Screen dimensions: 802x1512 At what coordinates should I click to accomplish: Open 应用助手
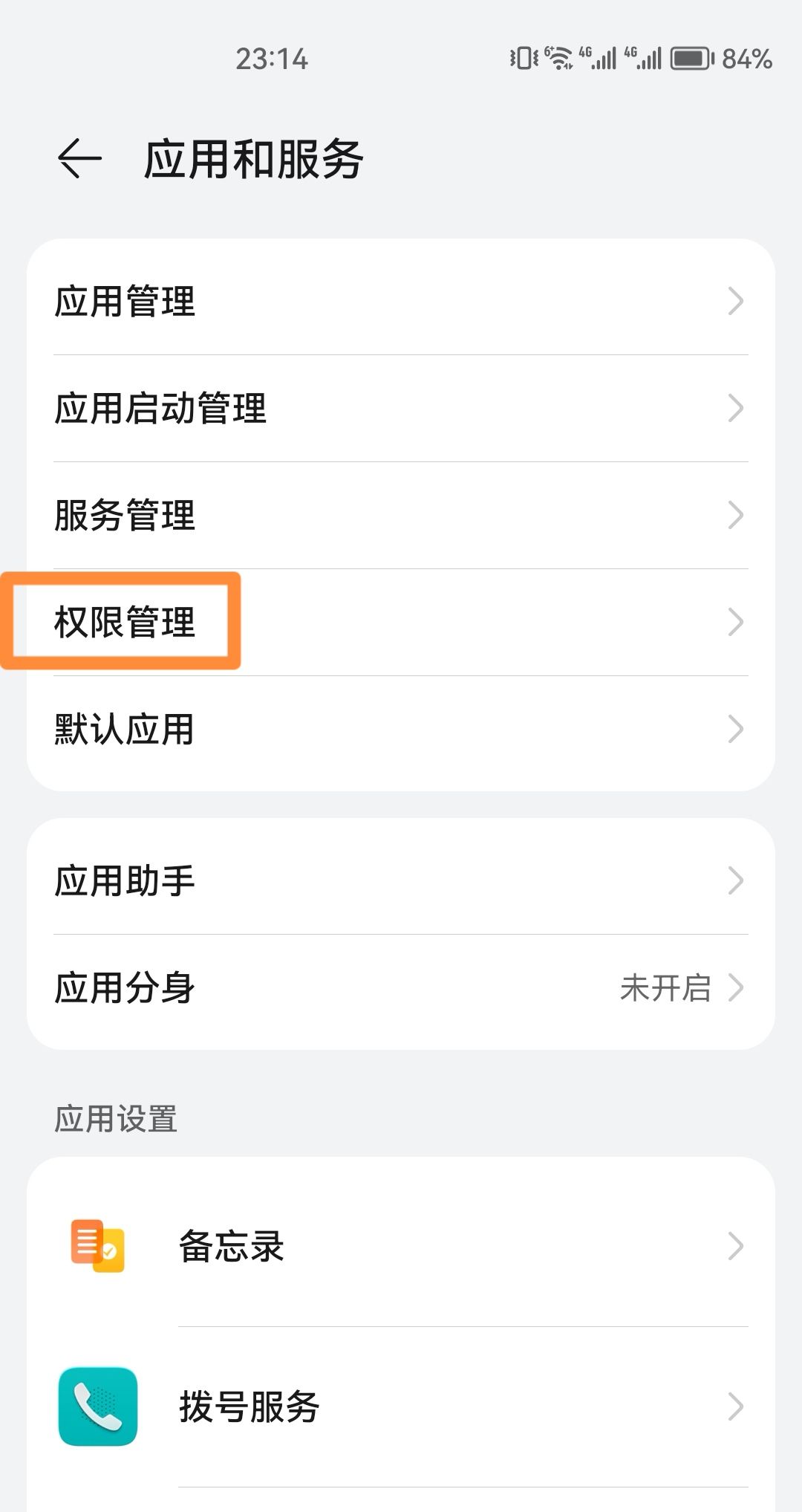(401, 881)
